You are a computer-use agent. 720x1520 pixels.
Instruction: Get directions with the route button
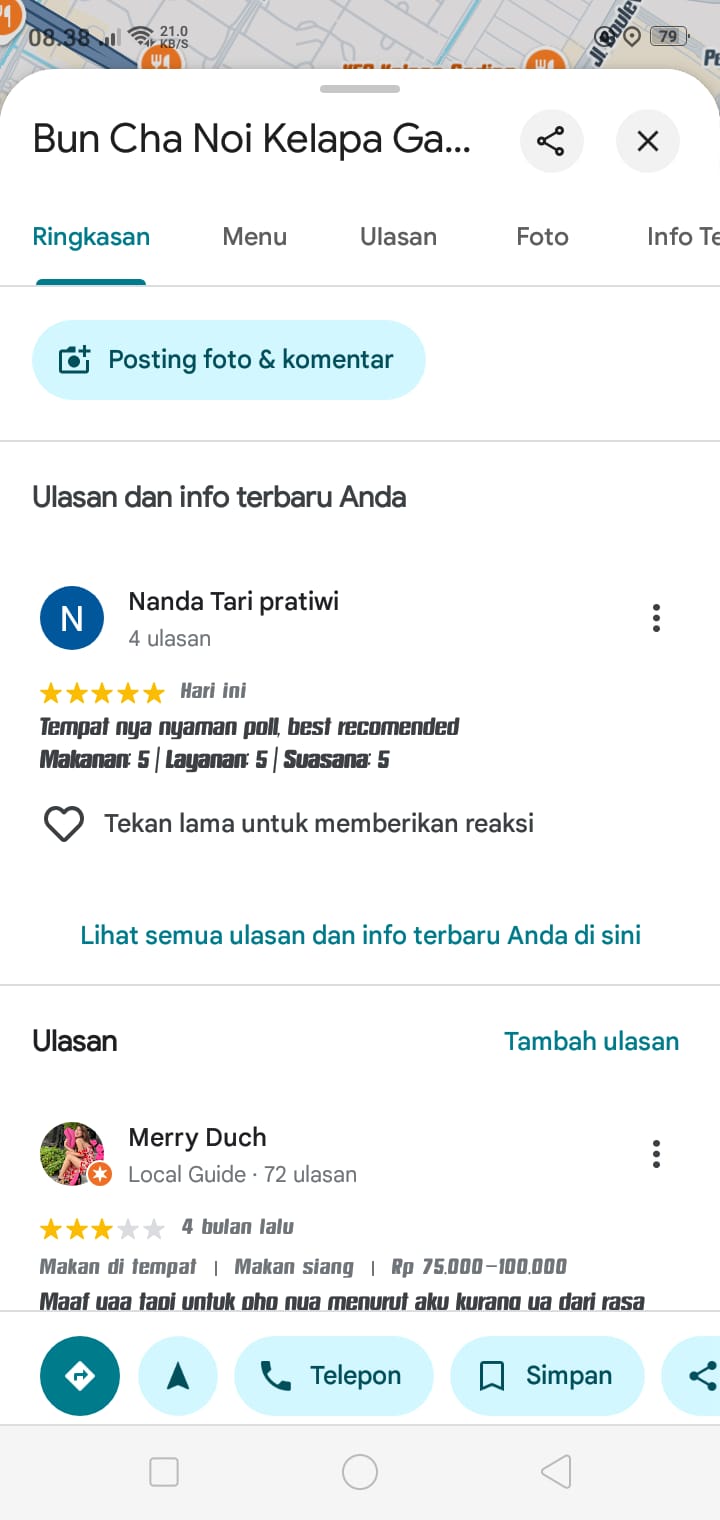[80, 1376]
